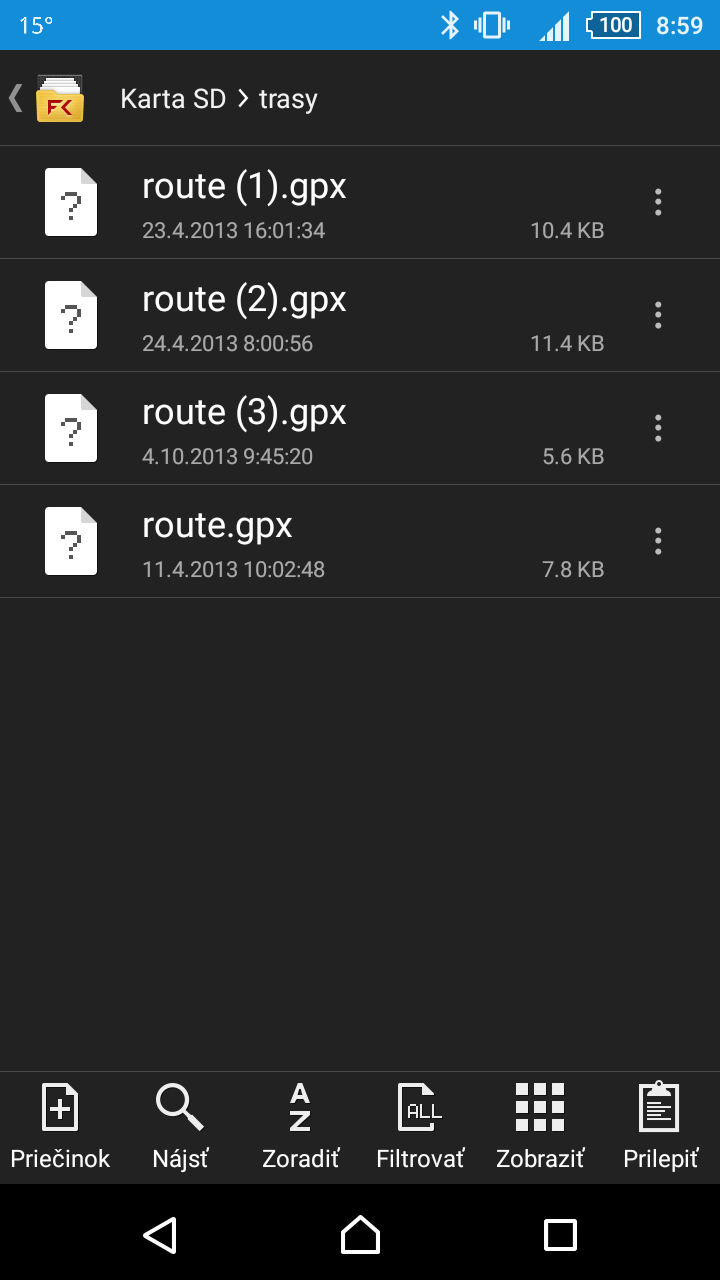Go to the Android home screen
Image resolution: width=720 pixels, height=1280 pixels.
(x=360, y=1235)
